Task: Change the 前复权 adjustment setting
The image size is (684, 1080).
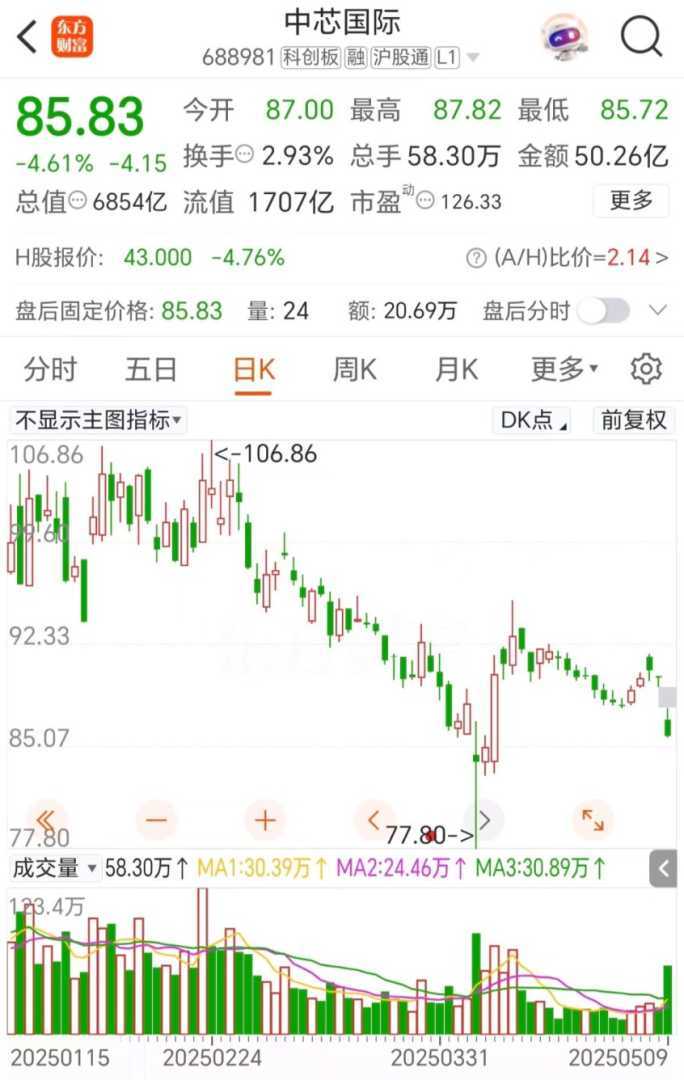Action: pos(633,420)
